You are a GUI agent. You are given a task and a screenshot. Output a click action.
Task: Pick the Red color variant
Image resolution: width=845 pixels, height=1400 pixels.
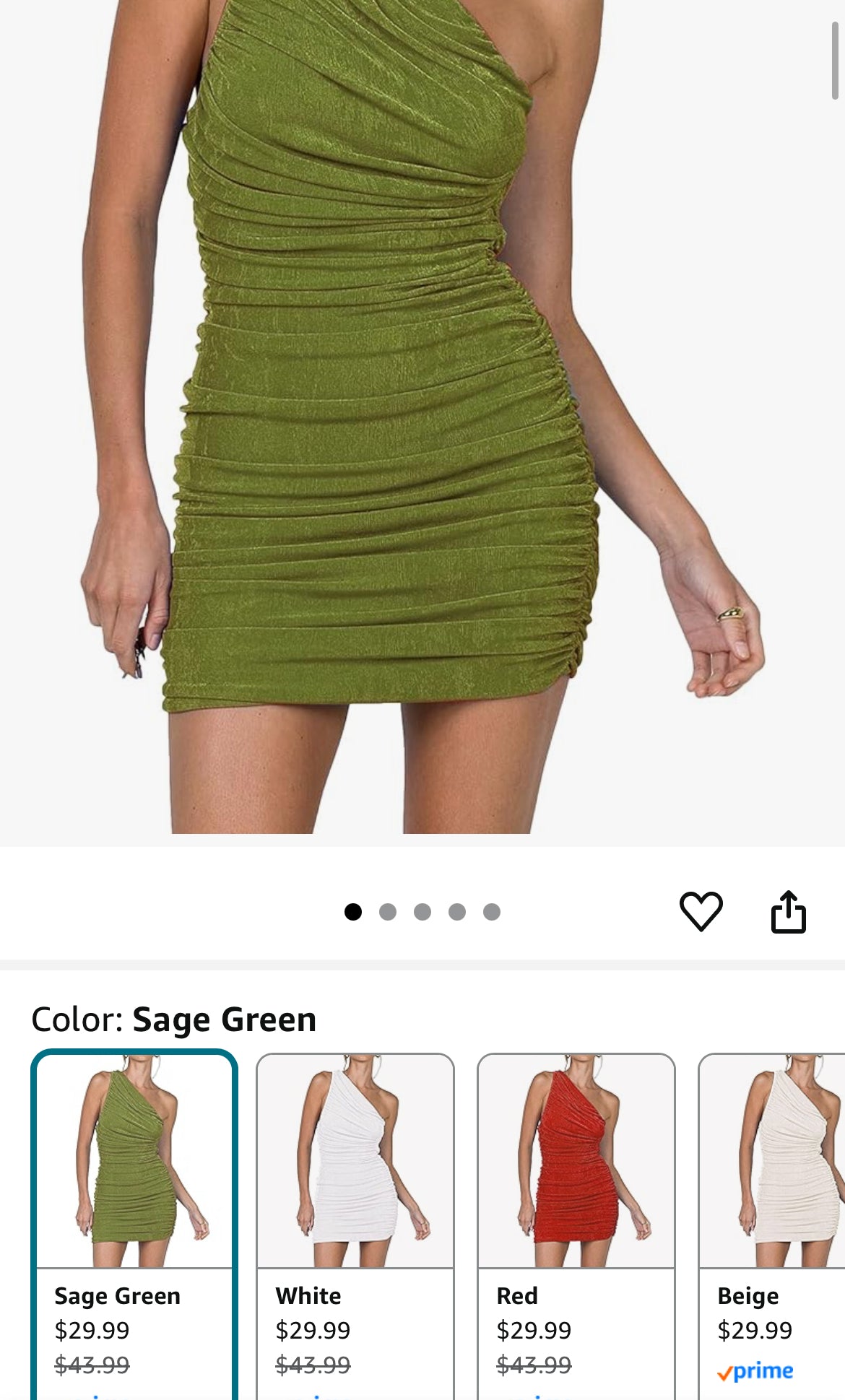[x=576, y=1220]
